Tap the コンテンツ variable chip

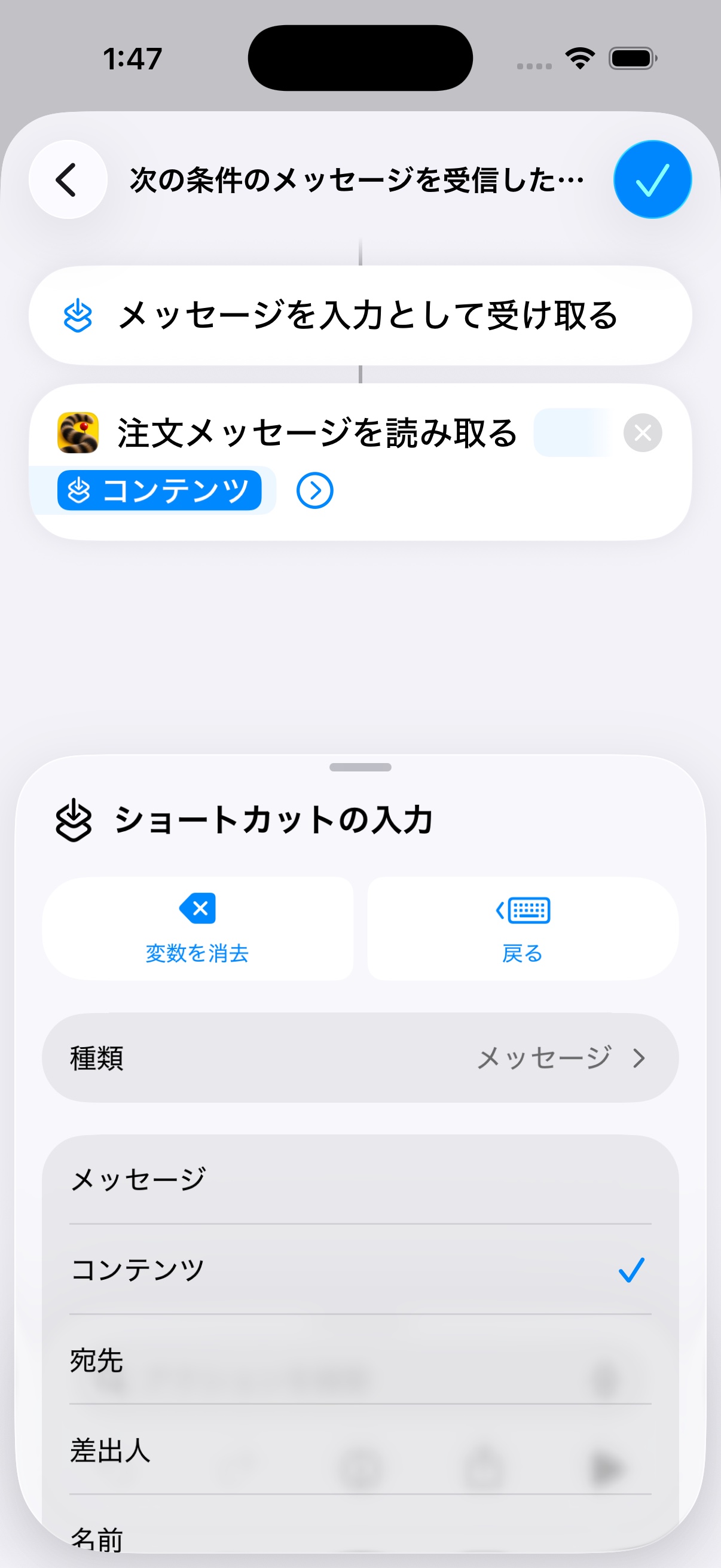tap(160, 490)
